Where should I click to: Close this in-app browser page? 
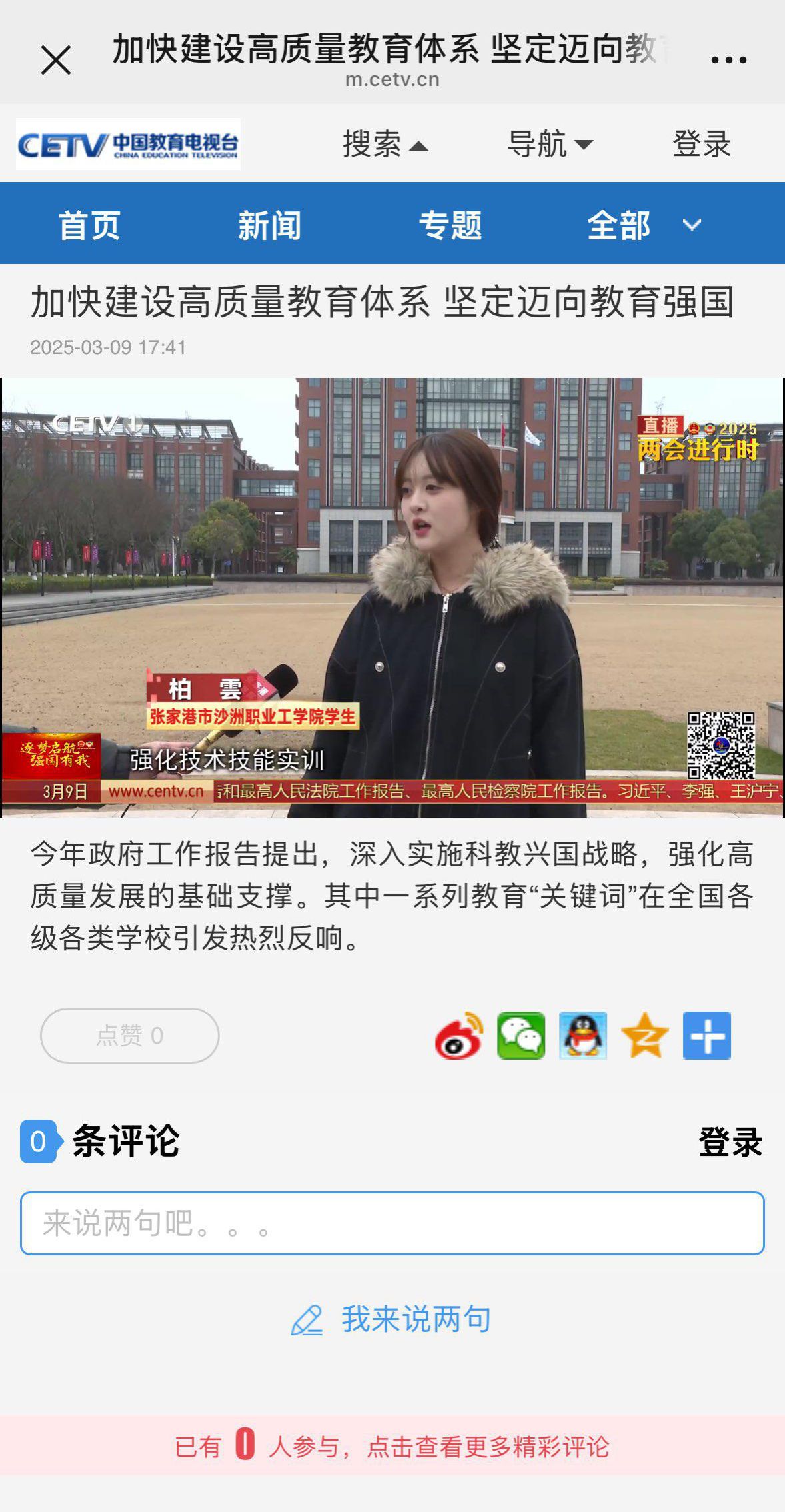coord(56,60)
